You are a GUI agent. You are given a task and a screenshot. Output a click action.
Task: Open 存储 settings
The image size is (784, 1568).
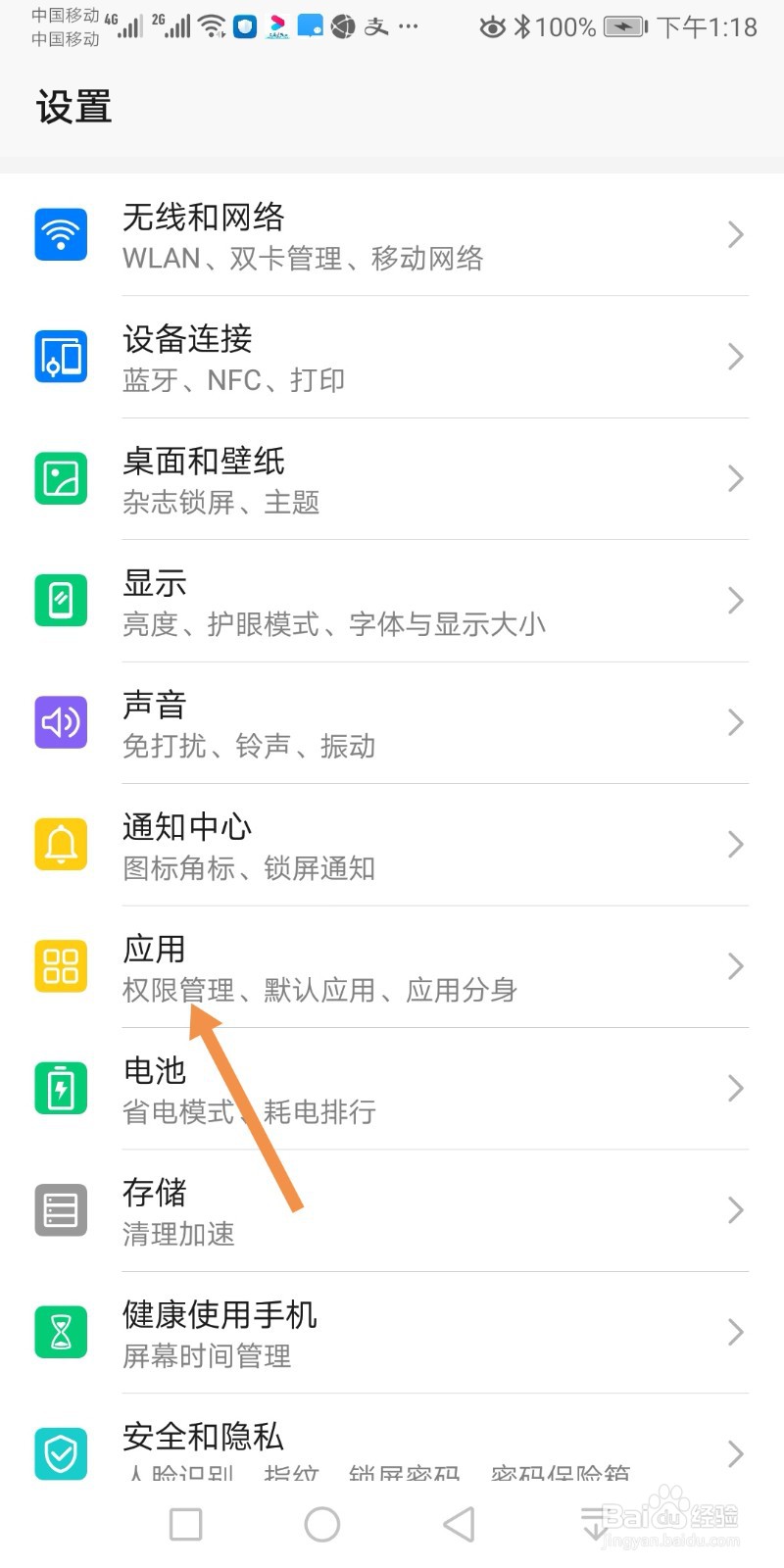(392, 1210)
